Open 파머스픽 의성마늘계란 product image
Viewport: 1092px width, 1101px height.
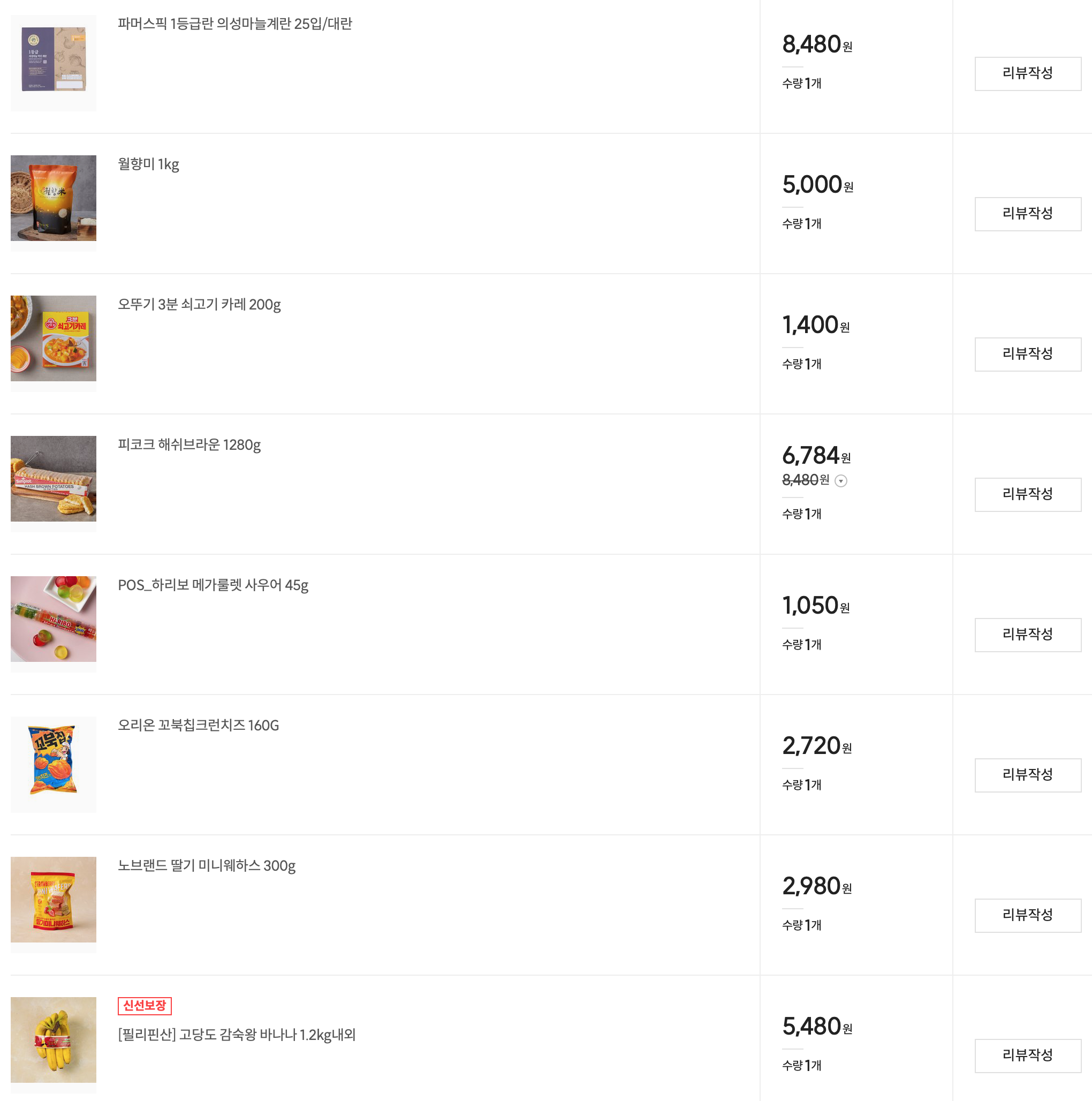tap(54, 59)
